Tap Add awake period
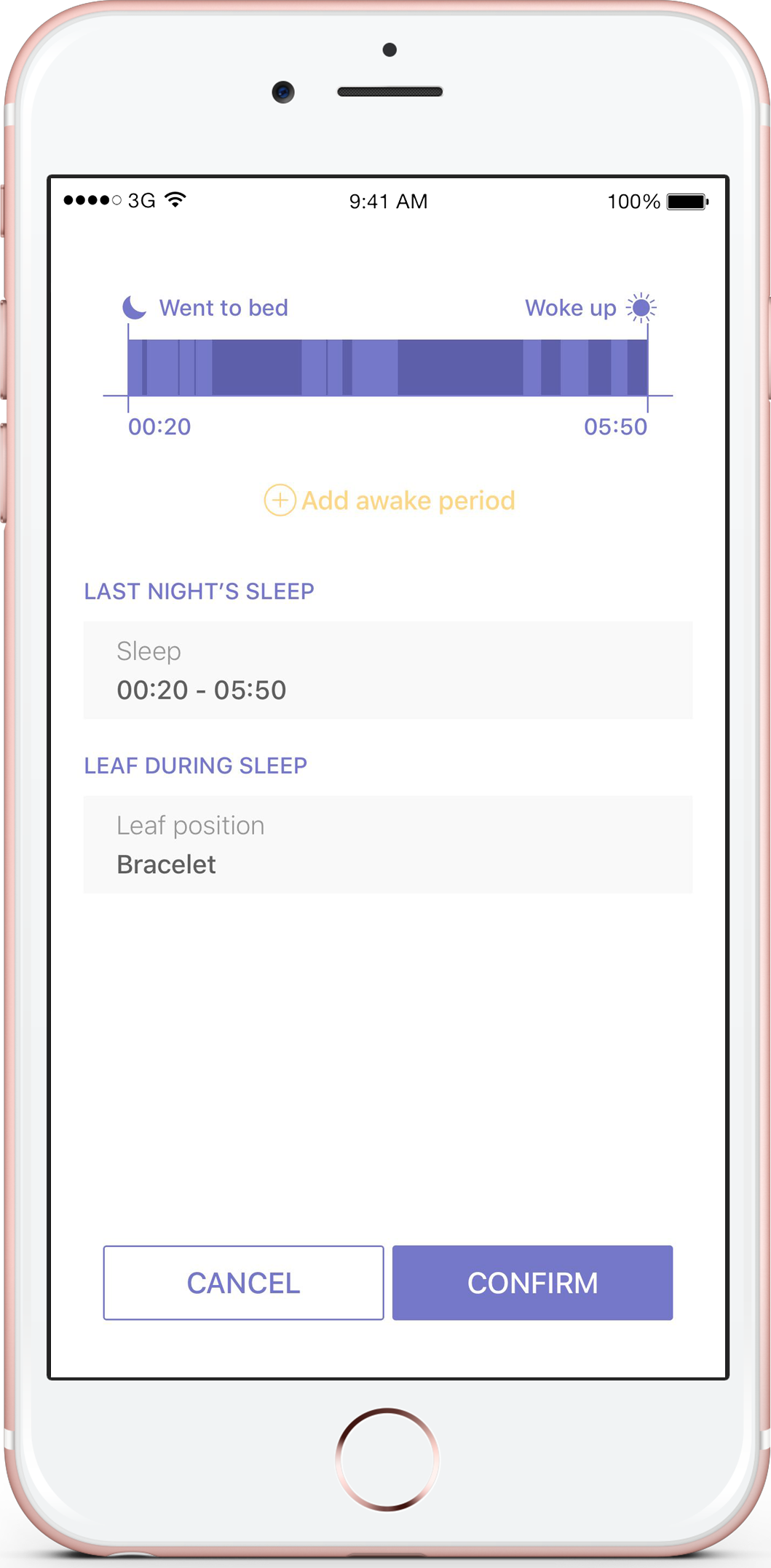Image resolution: width=771 pixels, height=1568 pixels. point(390,501)
